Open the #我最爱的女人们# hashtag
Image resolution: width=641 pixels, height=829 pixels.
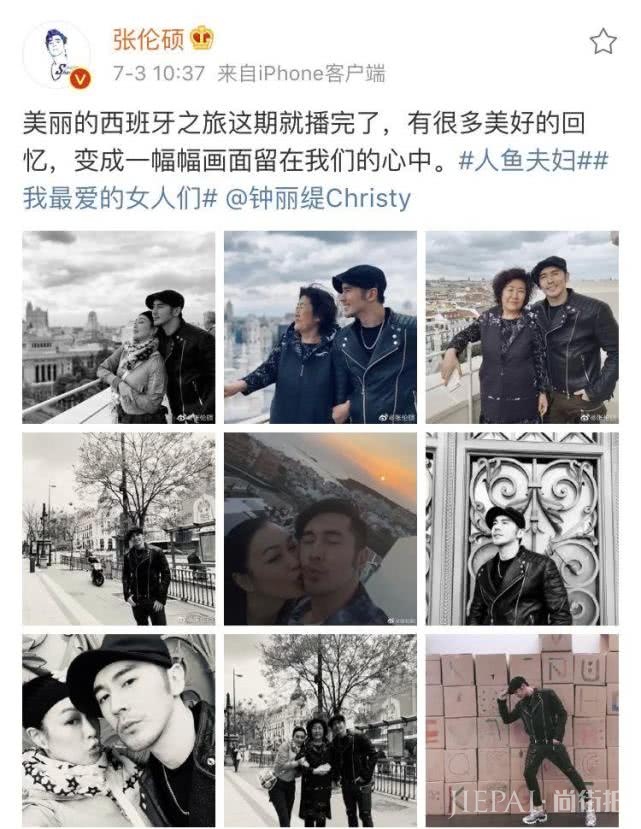pos(120,198)
